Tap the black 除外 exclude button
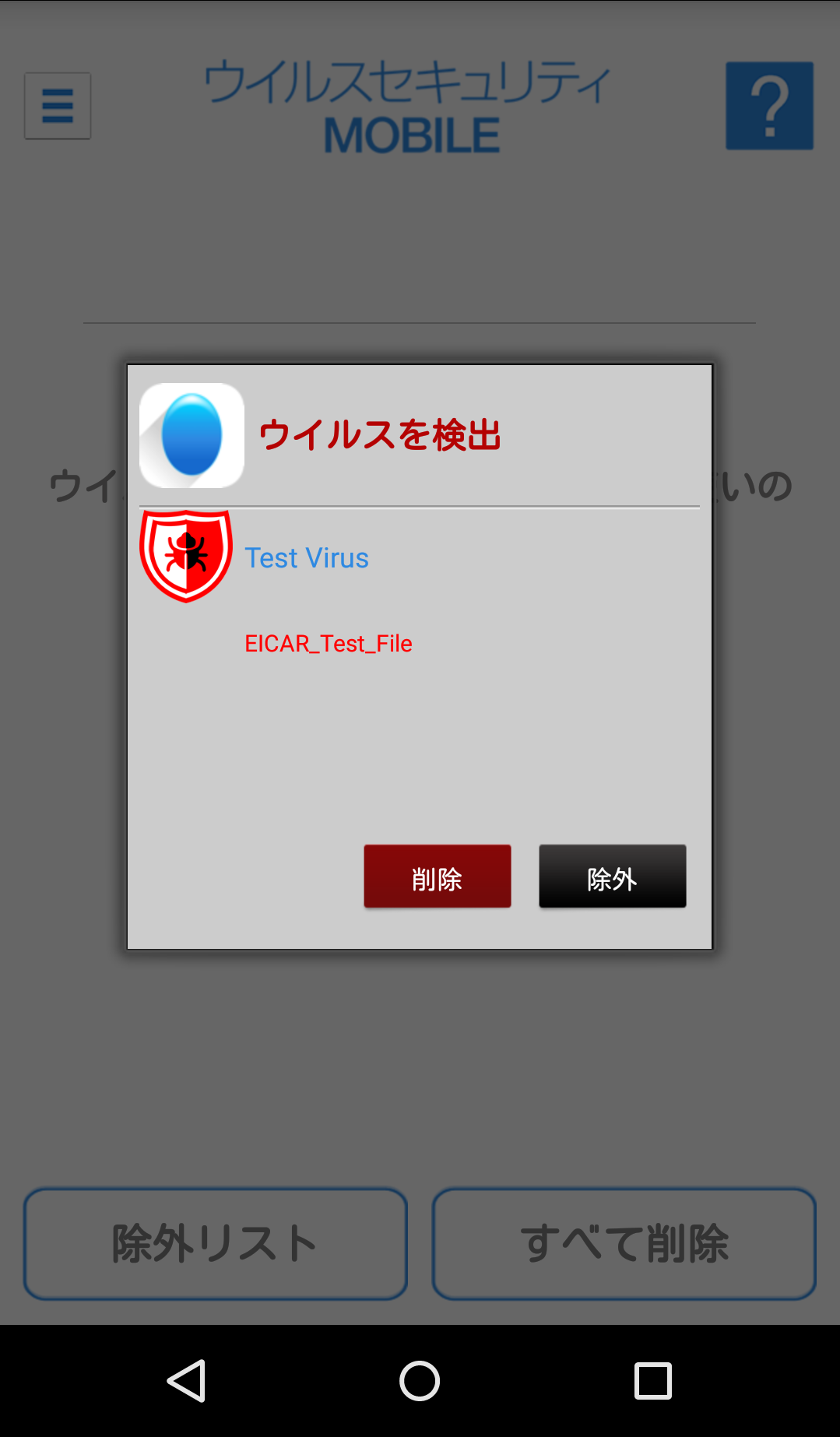Screen dimensions: 840x1437 (612, 877)
